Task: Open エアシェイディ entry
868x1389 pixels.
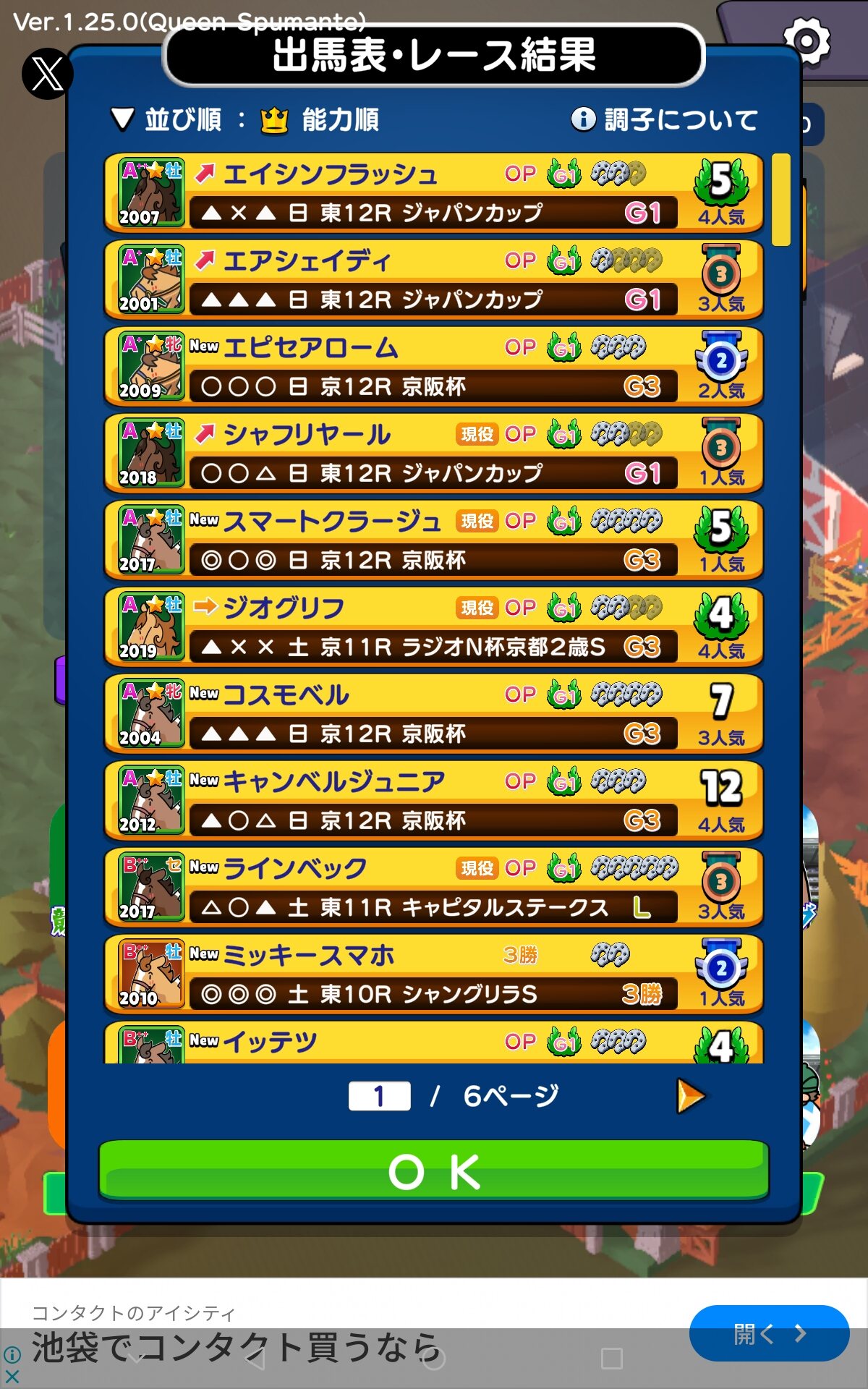Action: 434,280
